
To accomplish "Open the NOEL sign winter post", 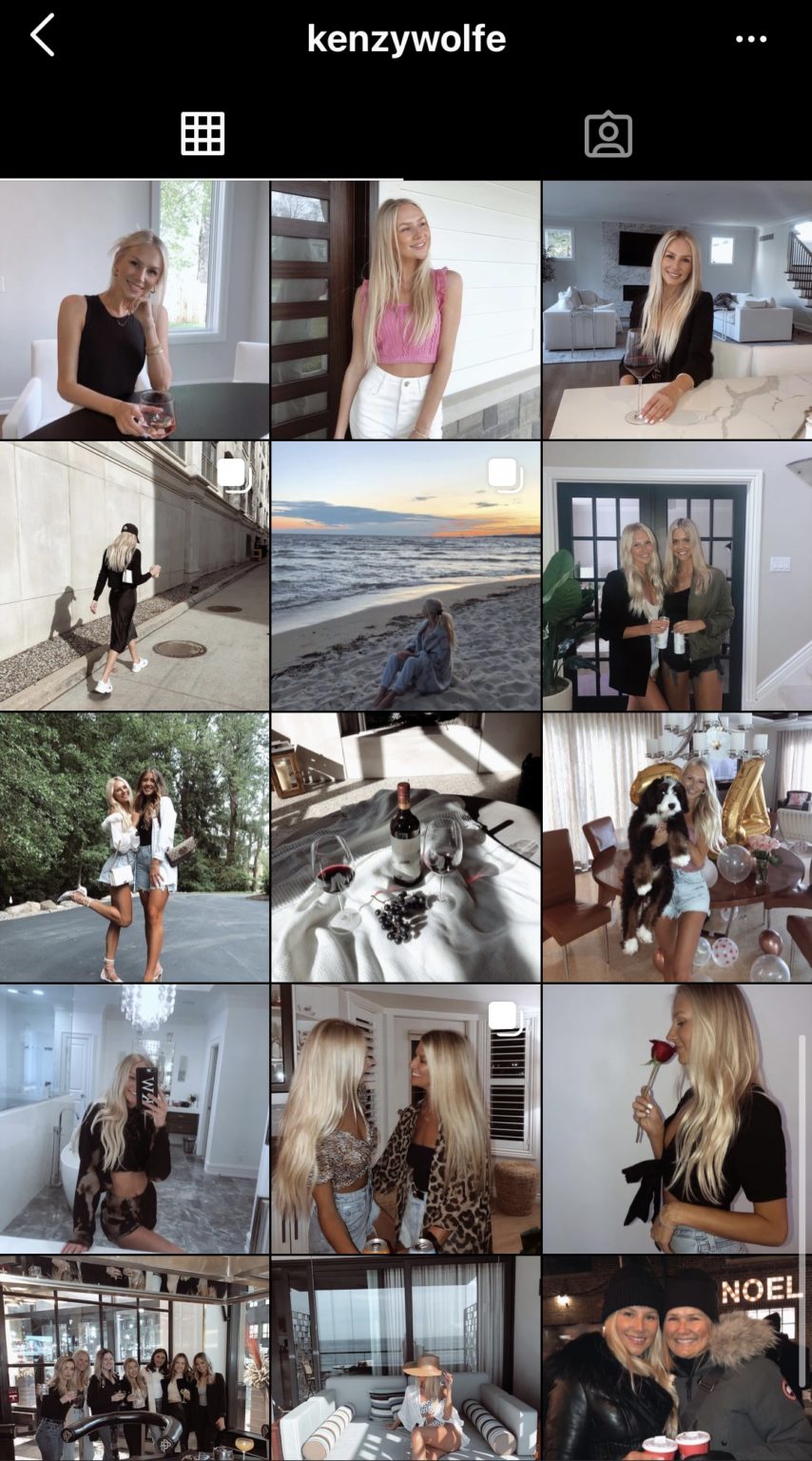I will point(677,1358).
